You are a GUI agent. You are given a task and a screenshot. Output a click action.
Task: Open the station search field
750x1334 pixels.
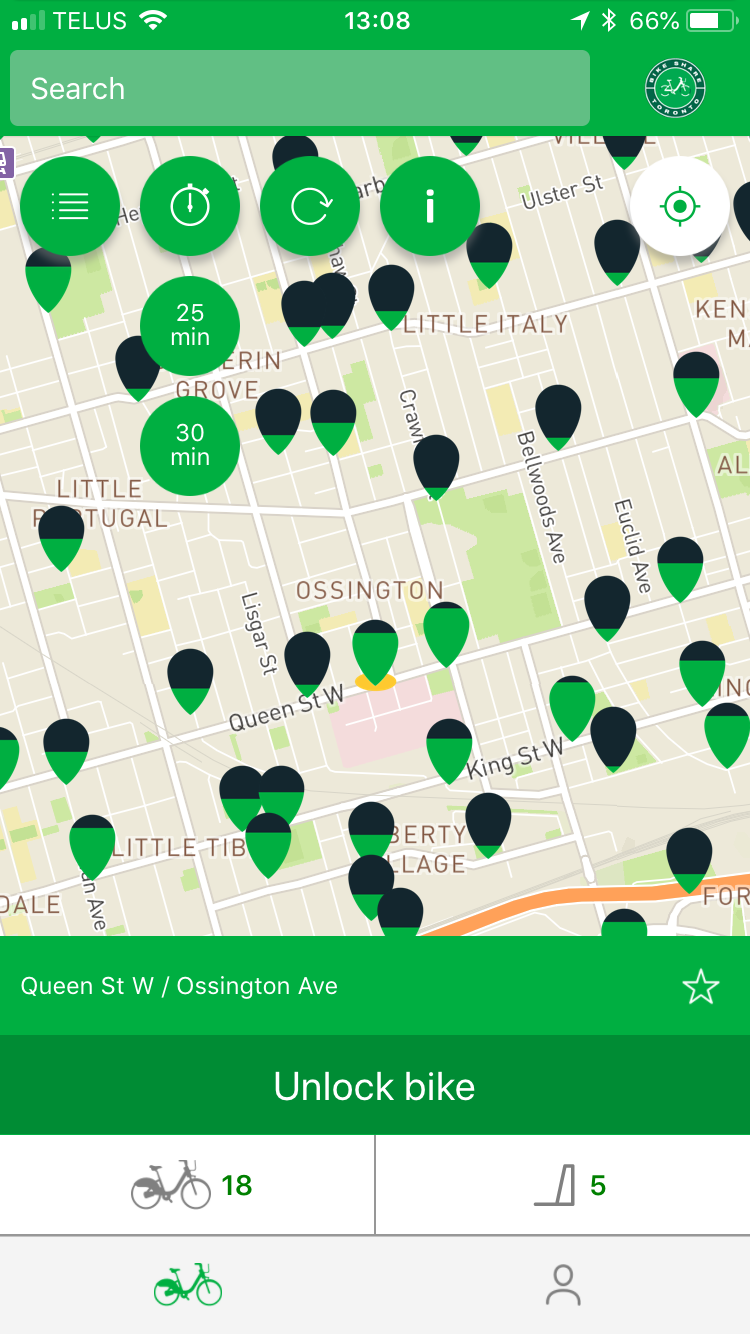point(300,89)
